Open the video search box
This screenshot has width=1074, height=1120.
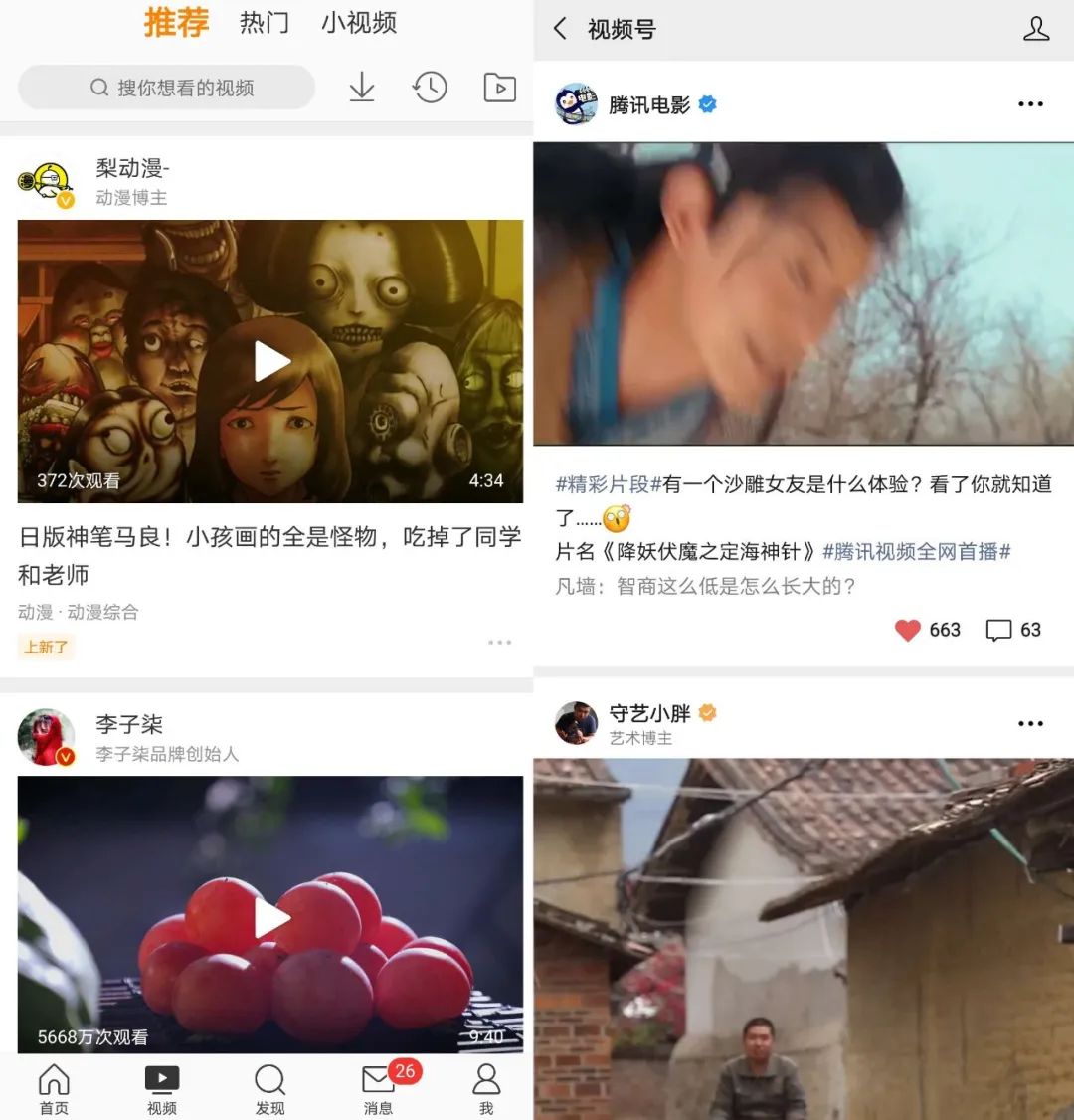(x=167, y=88)
